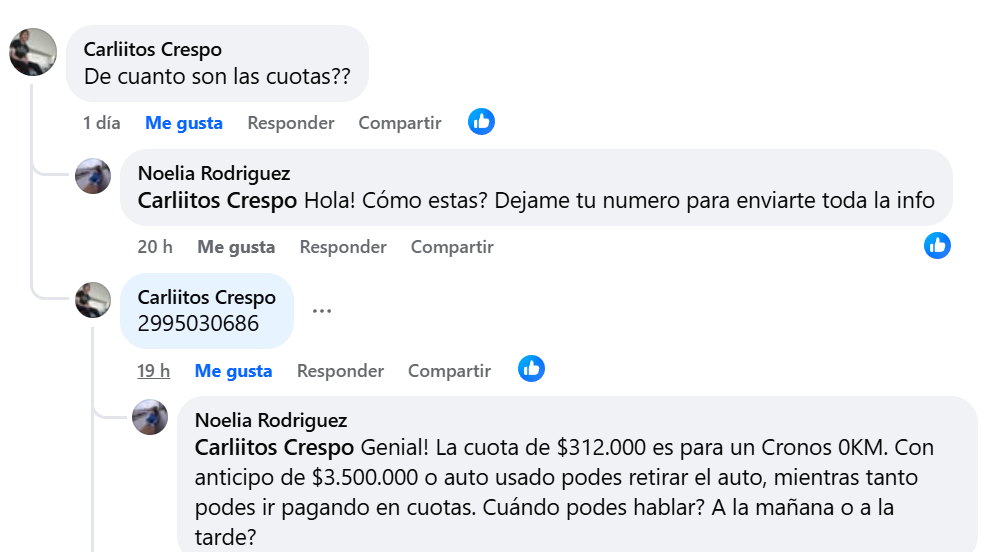Tap Me gusta under "De cuanto son las cuotas??"
Screen dimensions: 983x552
[x=183, y=123]
